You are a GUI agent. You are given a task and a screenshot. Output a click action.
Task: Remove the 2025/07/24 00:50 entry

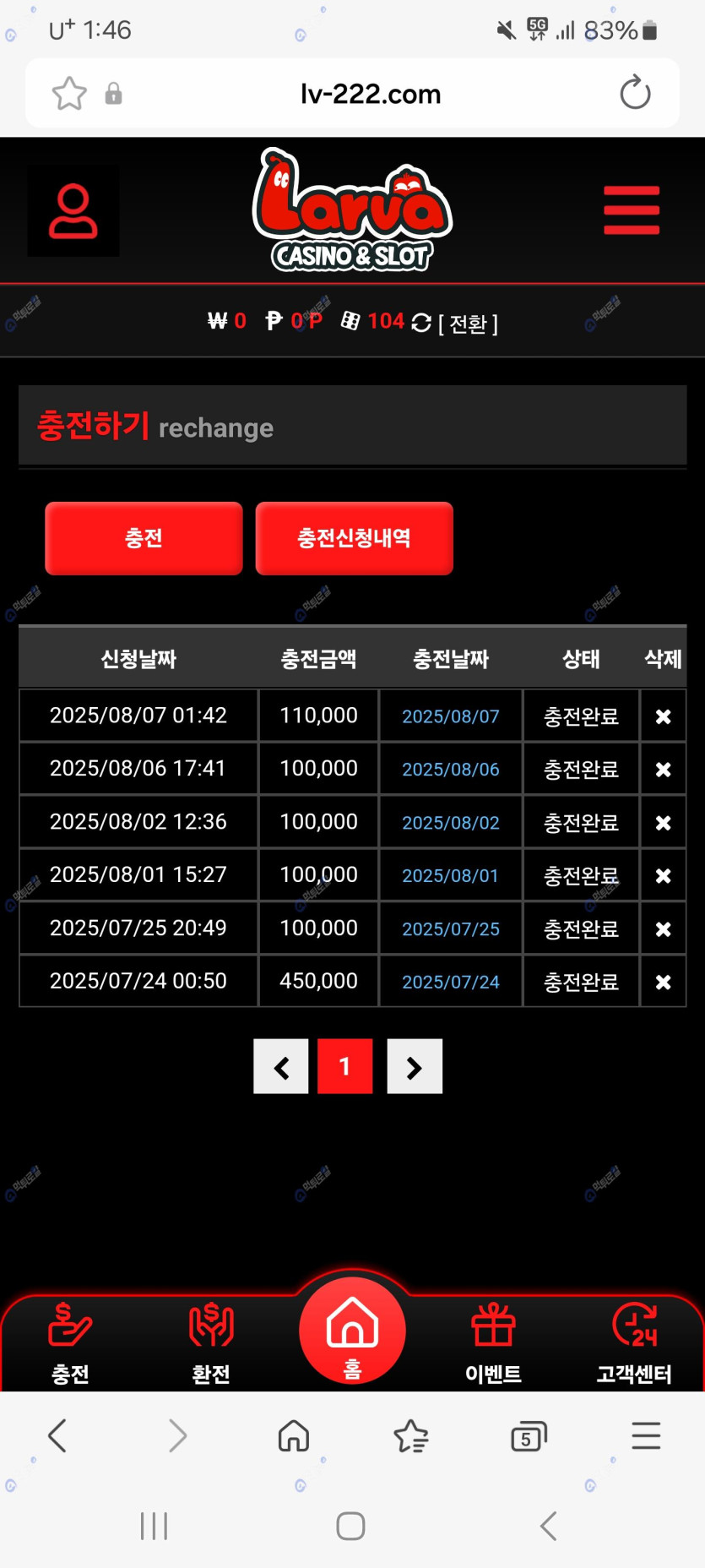[x=663, y=982]
